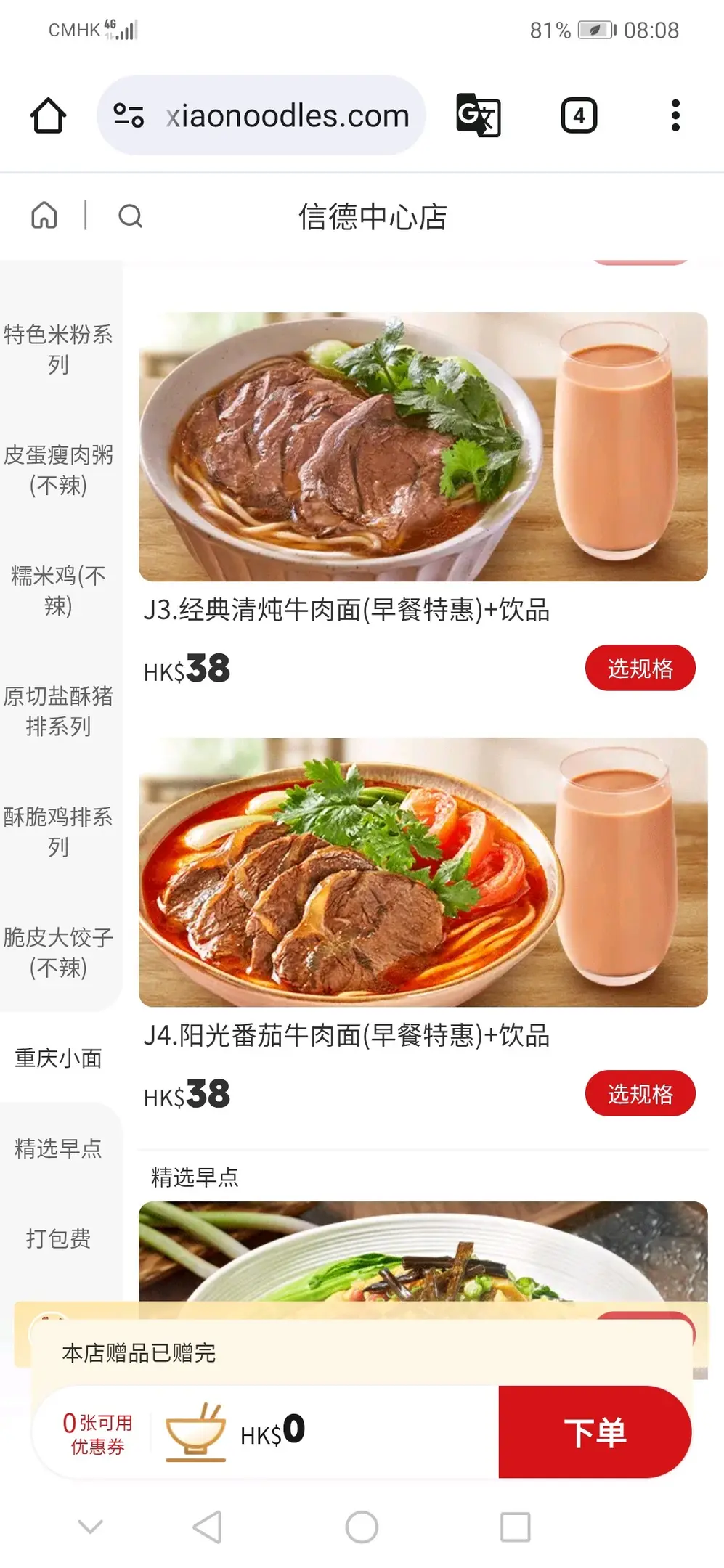This screenshot has height=1568, width=724.
Task: Switch to the 酥脆鸡排系列 category
Action: (x=58, y=831)
